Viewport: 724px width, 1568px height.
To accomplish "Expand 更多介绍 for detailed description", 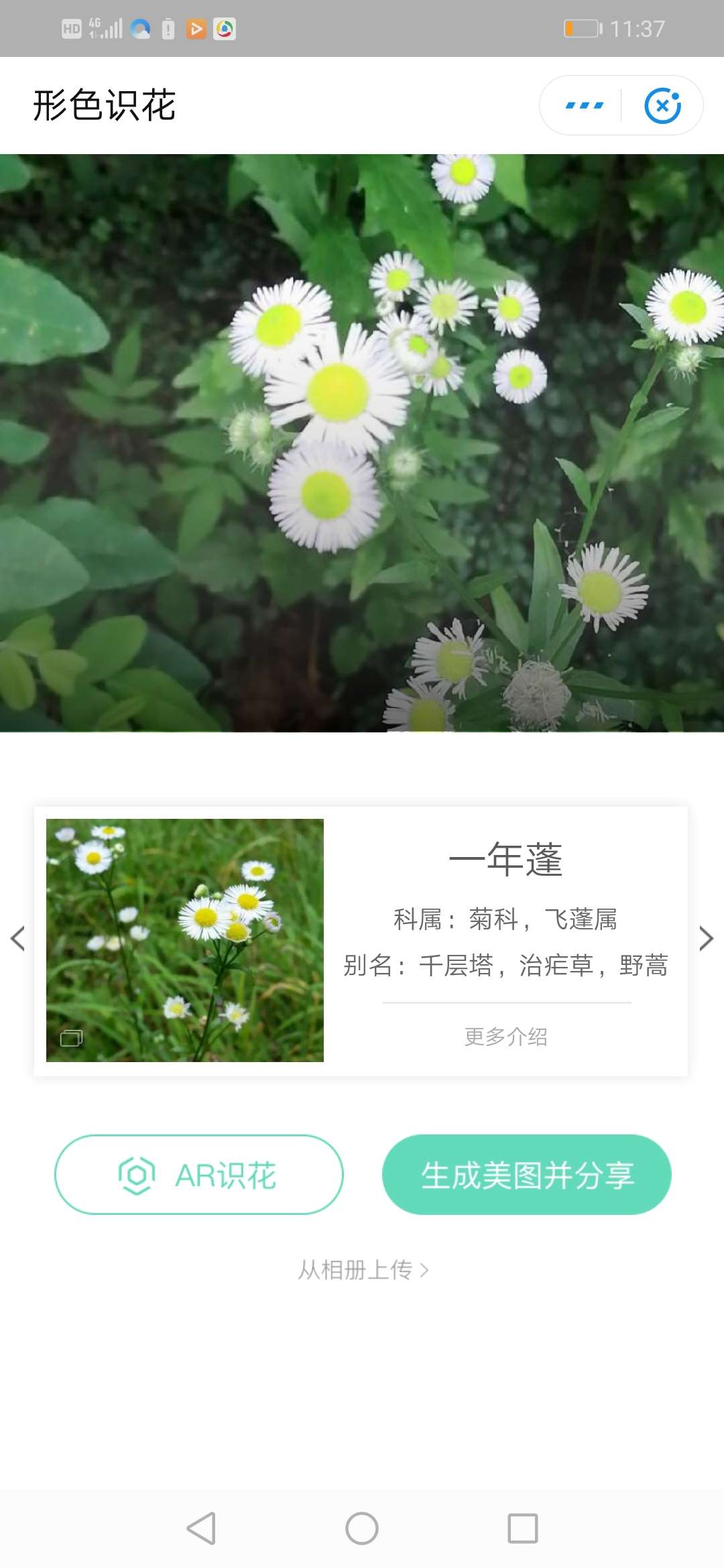I will 506,1037.
